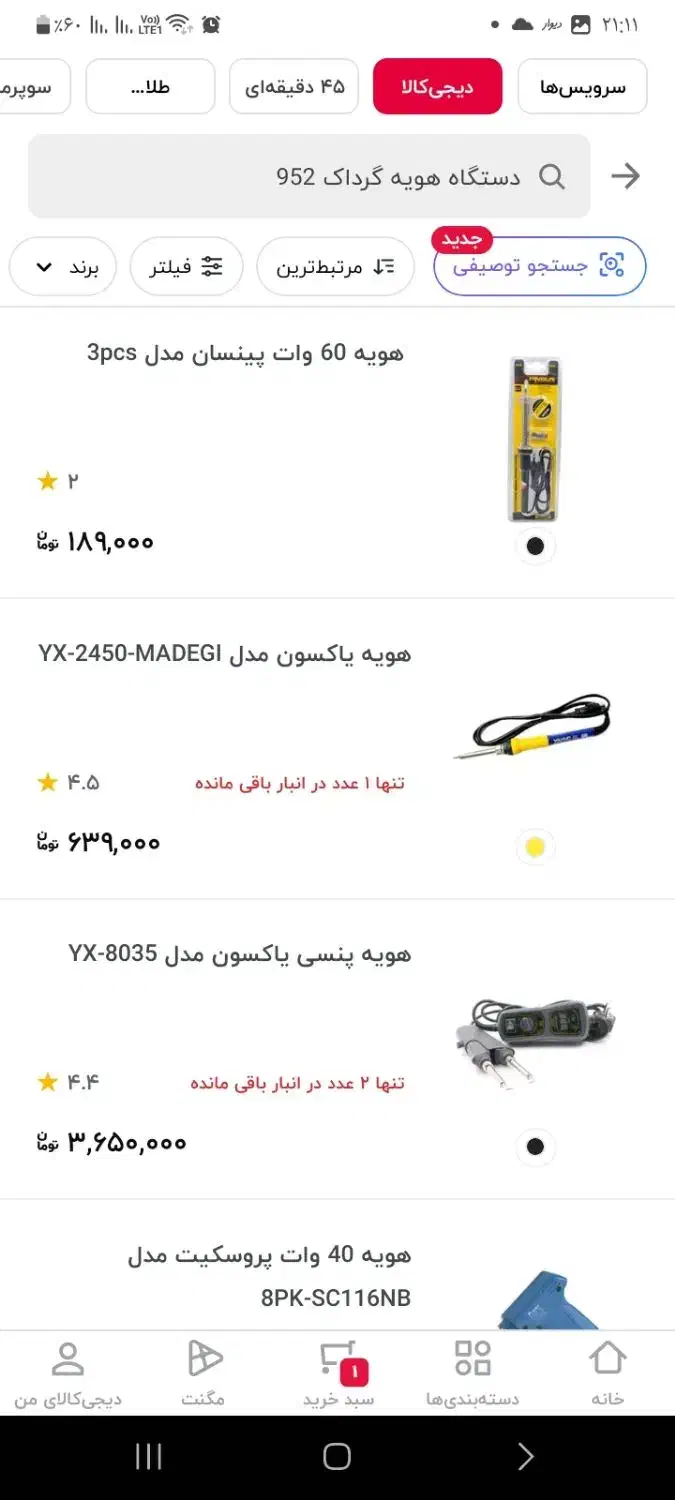Open the هویه پنسی یاکسون YX-8035
The image size is (675, 1500).
pyautogui.click(x=240, y=954)
